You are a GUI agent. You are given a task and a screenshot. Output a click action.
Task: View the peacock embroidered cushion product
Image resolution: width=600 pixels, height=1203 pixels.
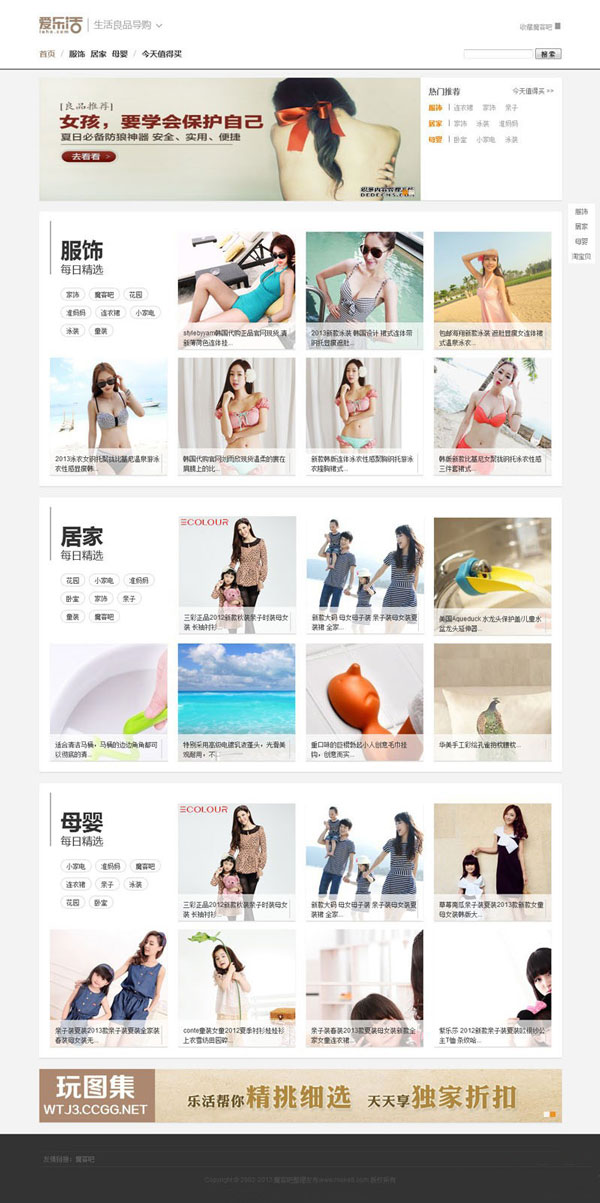coord(492,702)
